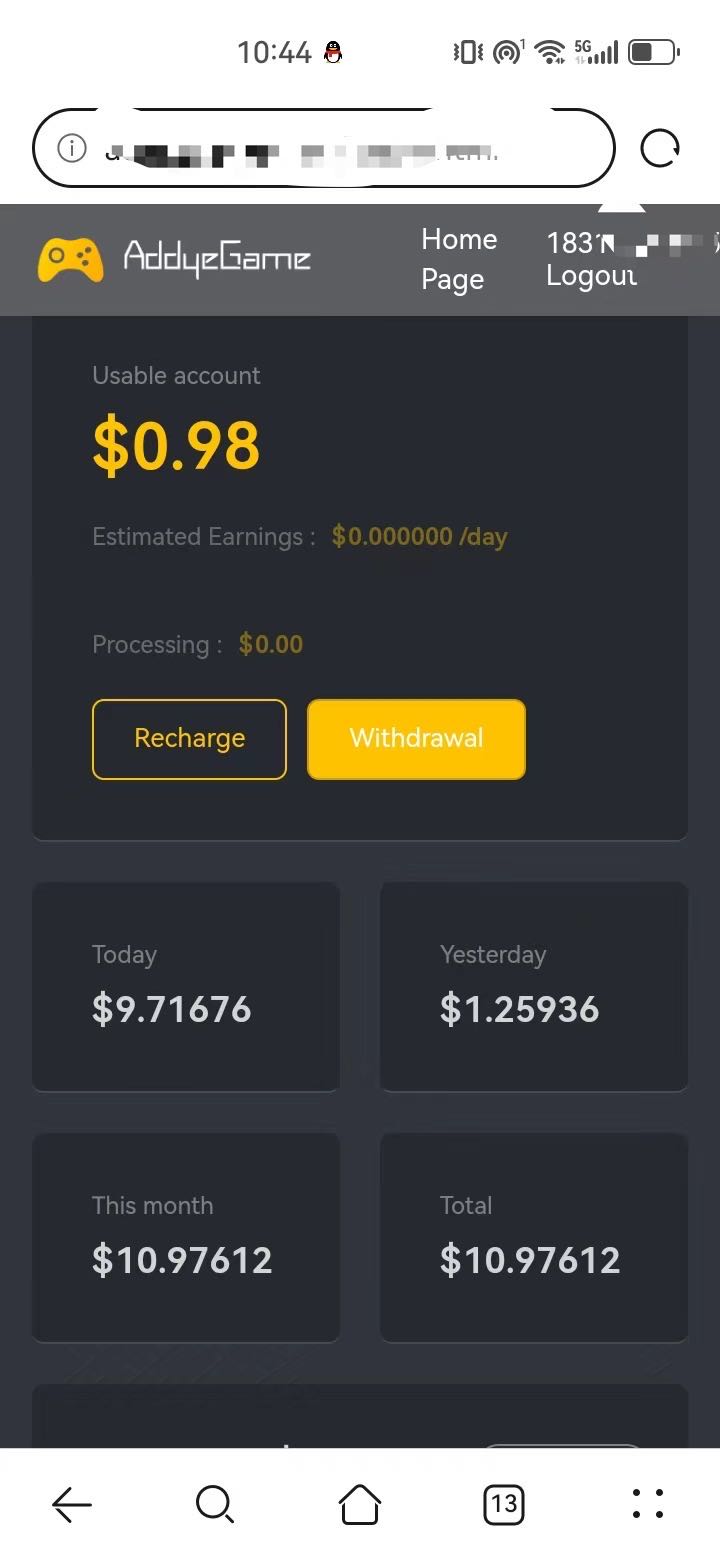720x1560 pixels.
Task: Log out of the account
Action: 591,277
